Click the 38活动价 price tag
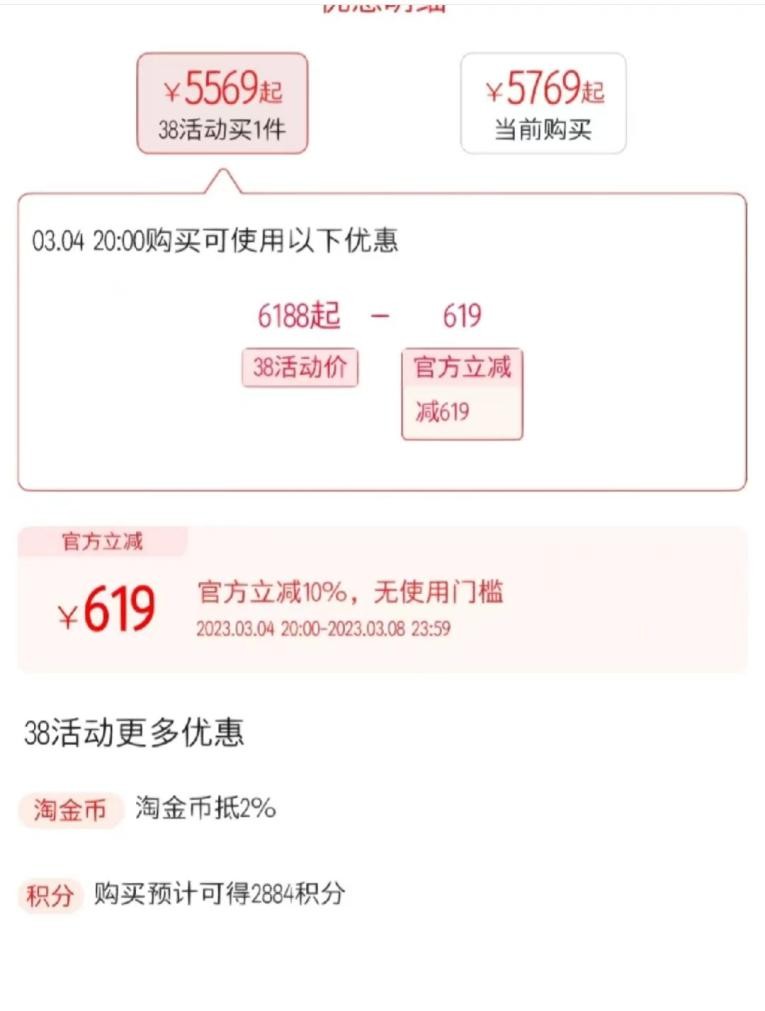The height and width of the screenshot is (1011, 765). pos(300,367)
